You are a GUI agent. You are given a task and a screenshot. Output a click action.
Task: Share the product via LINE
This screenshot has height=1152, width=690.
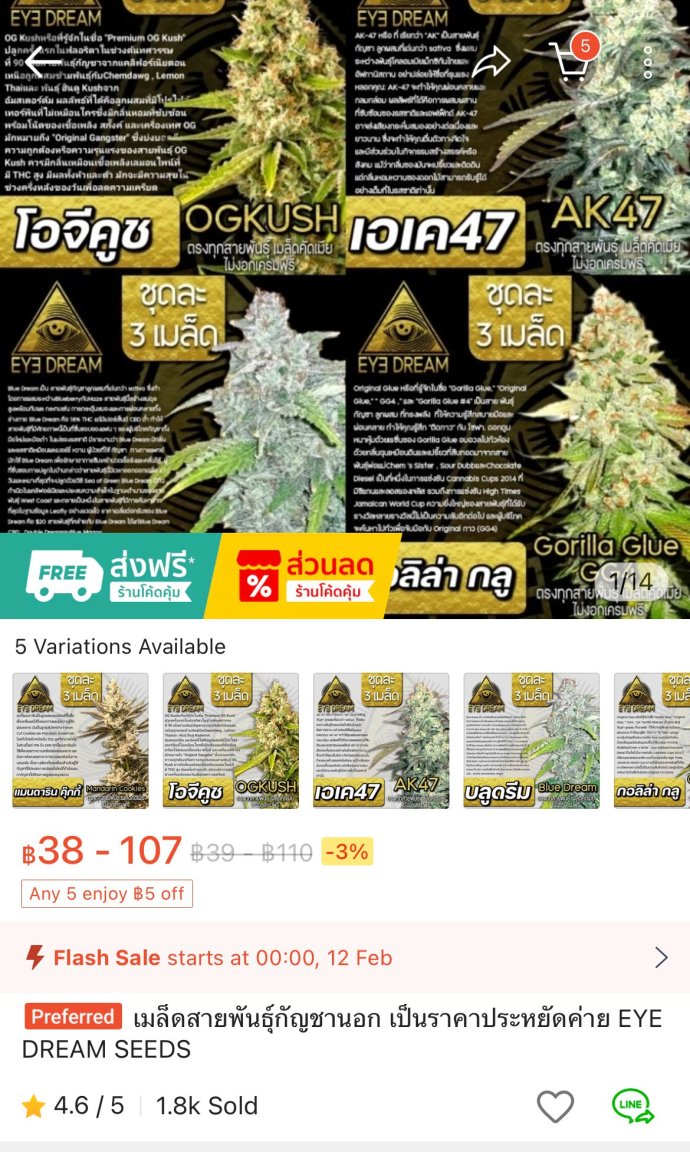[633, 1106]
